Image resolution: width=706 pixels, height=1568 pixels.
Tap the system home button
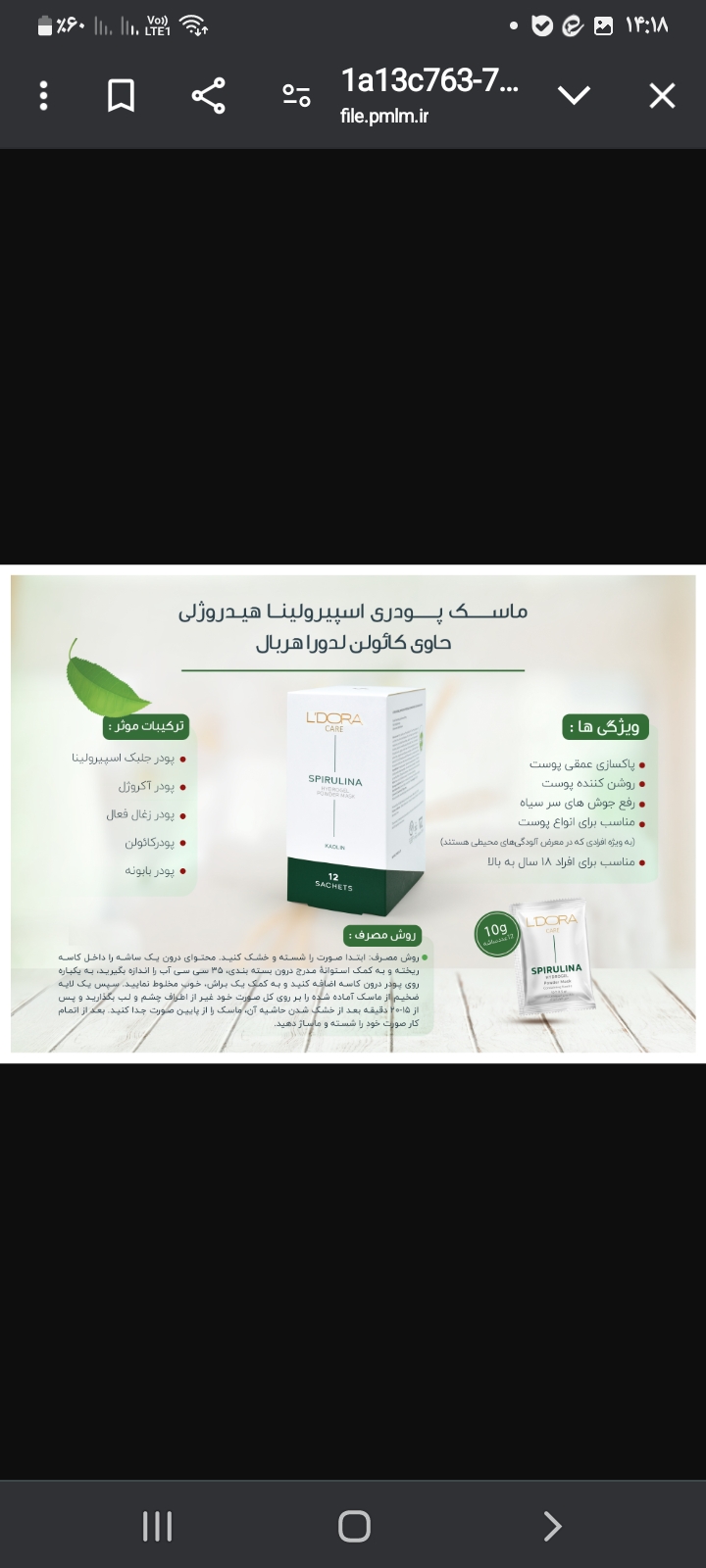[x=354, y=1526]
